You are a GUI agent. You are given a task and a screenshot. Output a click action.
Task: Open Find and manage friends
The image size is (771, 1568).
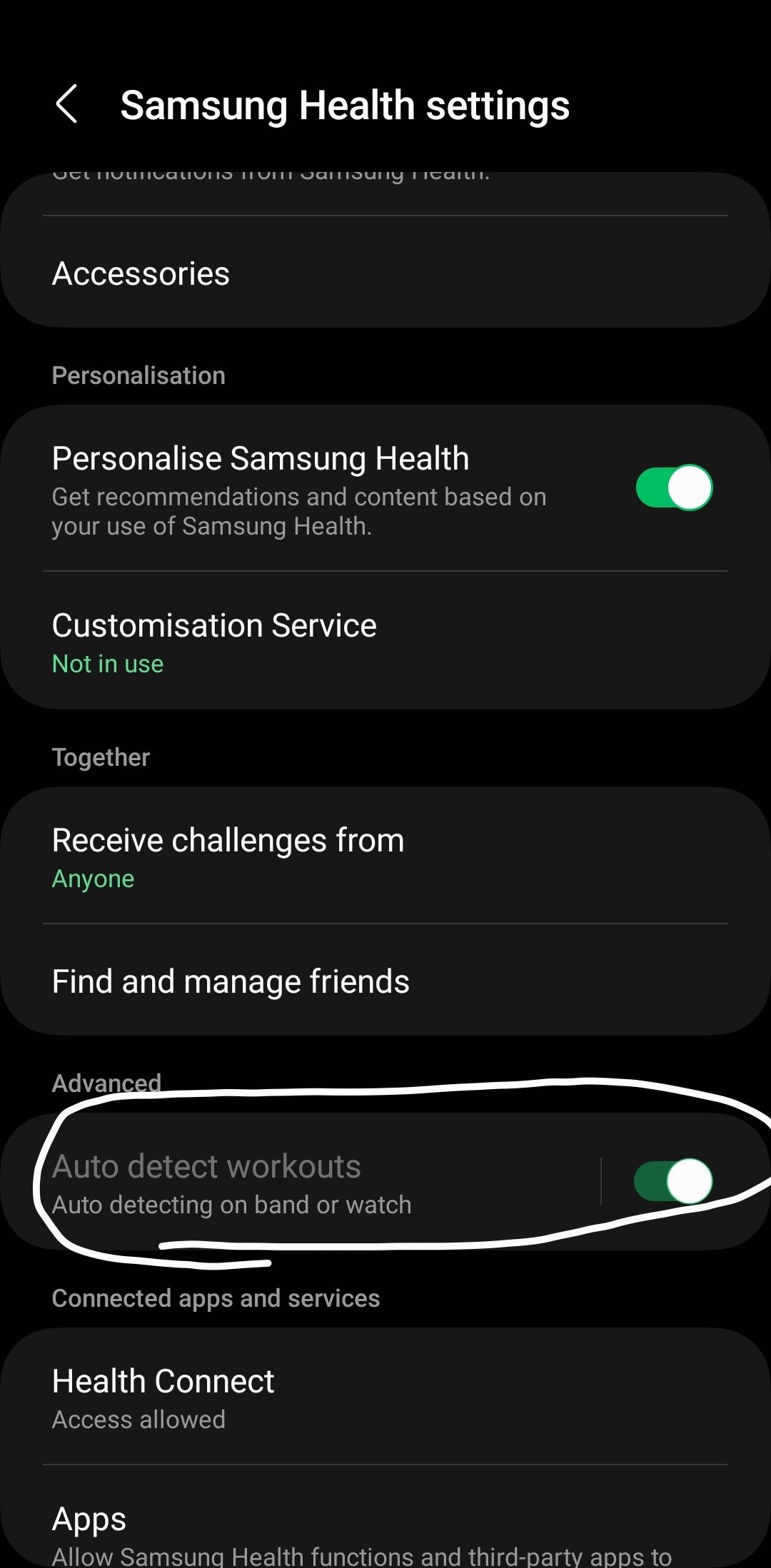point(231,981)
